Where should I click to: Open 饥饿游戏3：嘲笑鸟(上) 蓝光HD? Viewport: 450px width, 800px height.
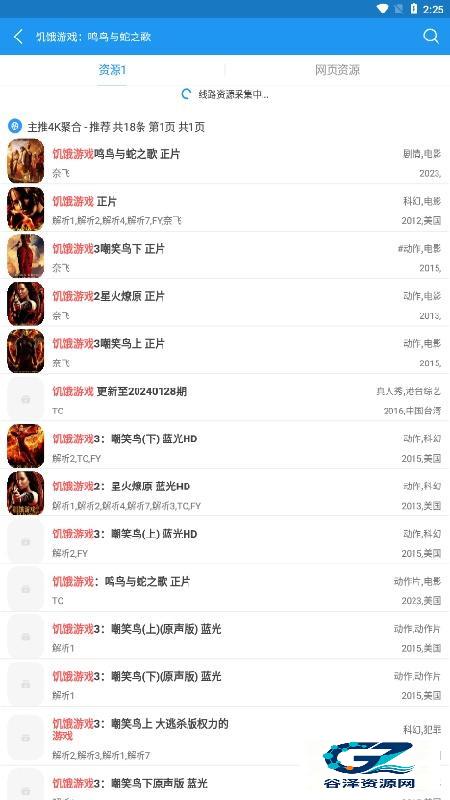pos(225,540)
